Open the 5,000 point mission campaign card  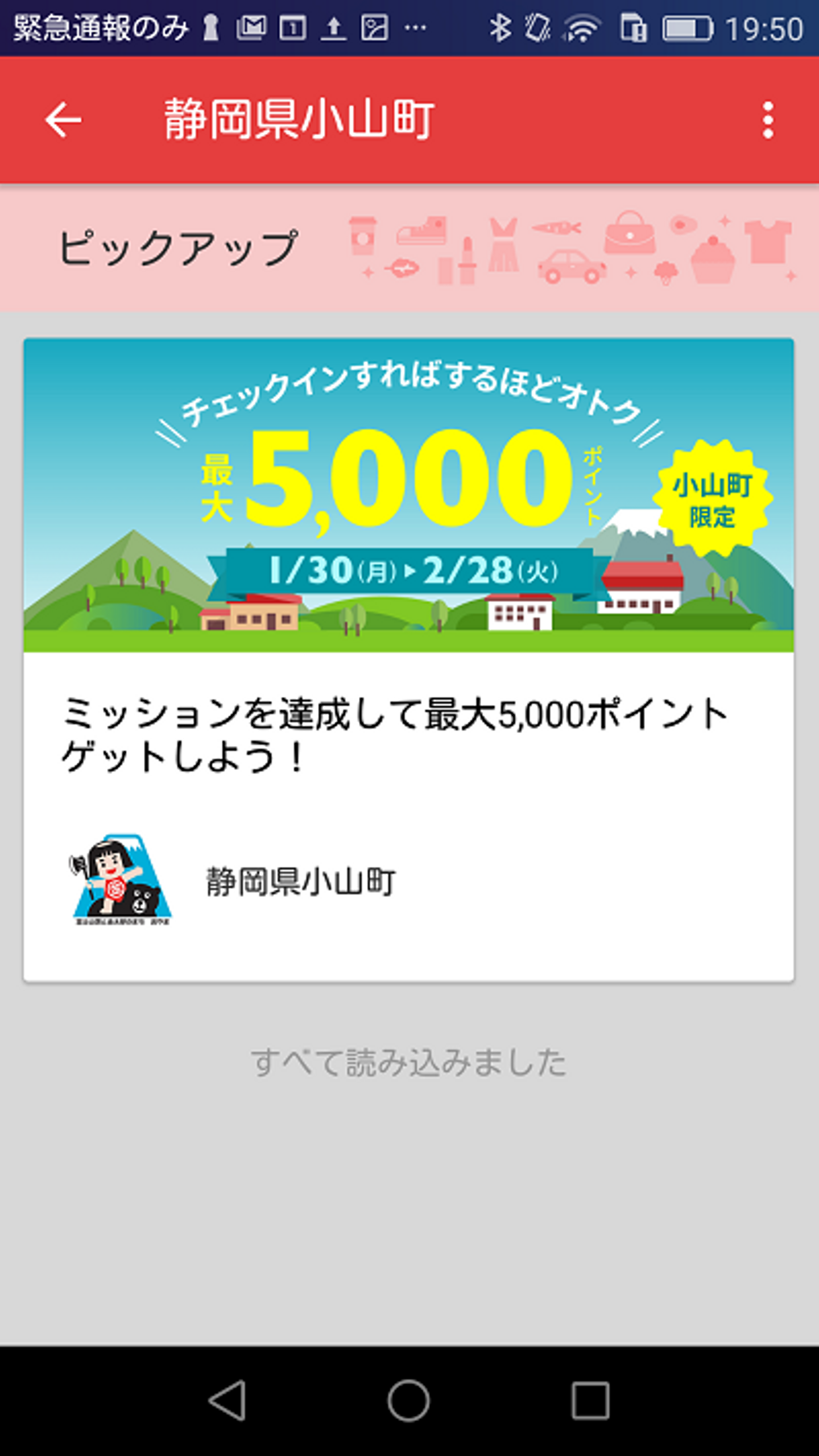(408, 660)
